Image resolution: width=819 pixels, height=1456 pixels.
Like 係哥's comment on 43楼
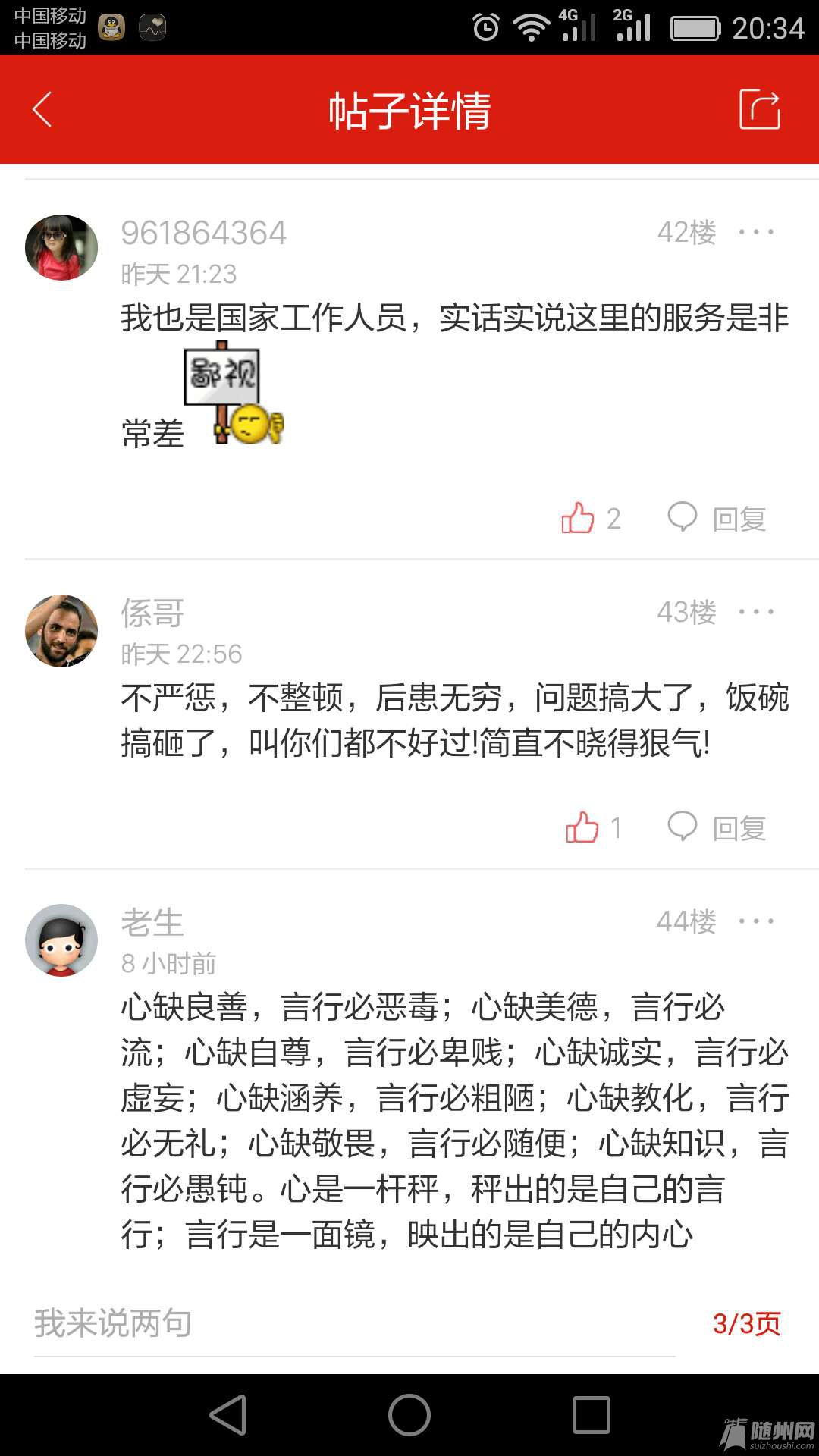pos(582,827)
